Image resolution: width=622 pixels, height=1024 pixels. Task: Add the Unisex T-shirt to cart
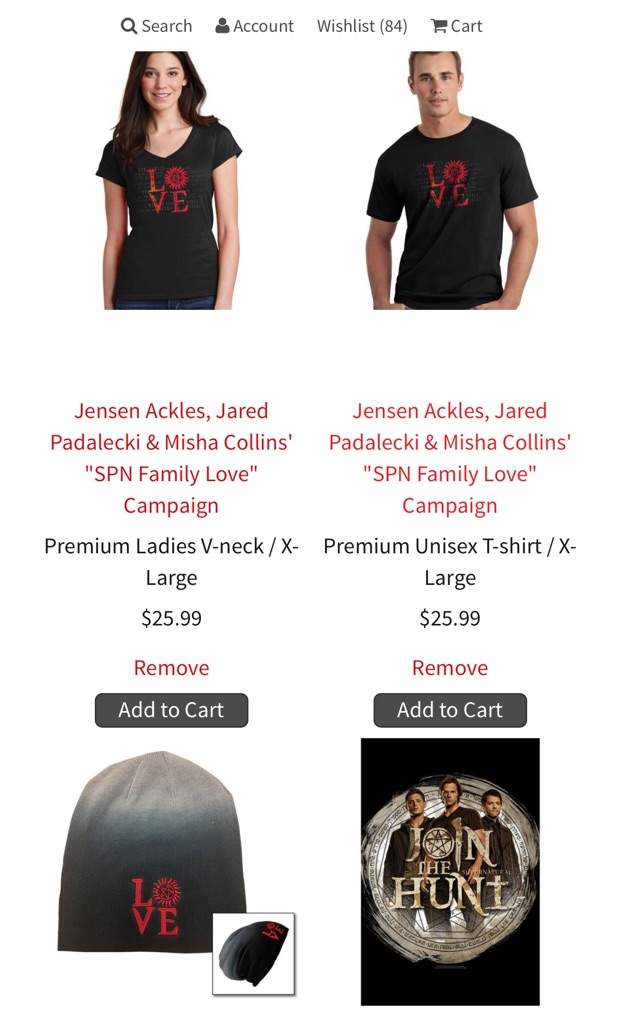coord(450,710)
